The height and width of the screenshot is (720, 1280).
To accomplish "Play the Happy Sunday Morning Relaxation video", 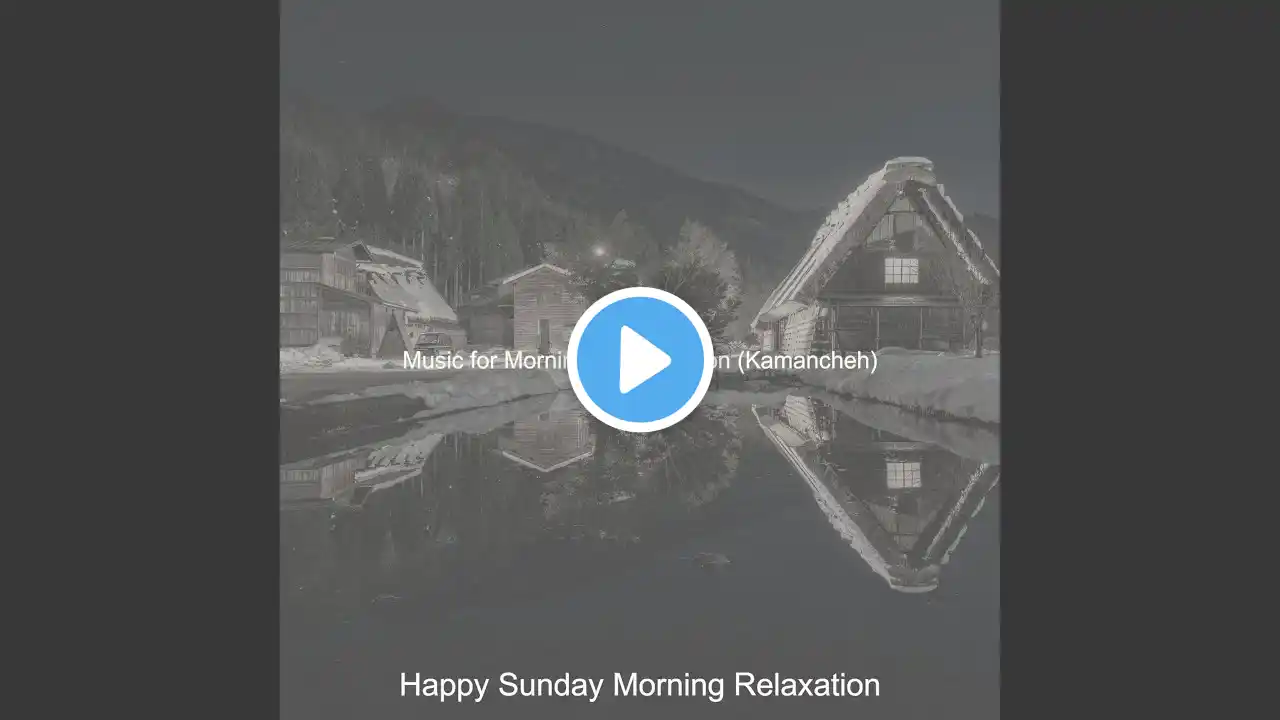I will (x=640, y=360).
